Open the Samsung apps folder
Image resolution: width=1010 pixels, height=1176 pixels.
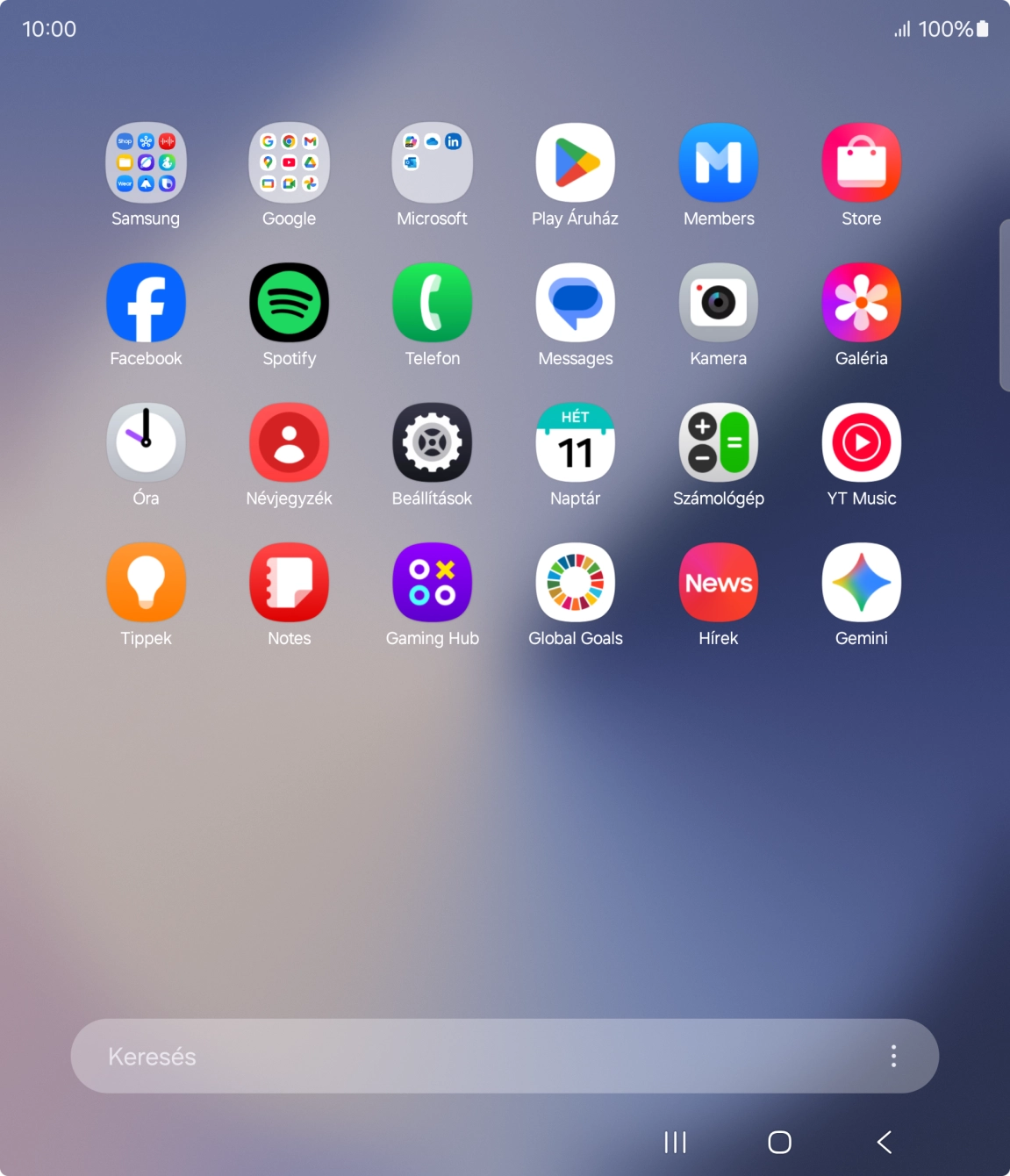[x=146, y=162]
